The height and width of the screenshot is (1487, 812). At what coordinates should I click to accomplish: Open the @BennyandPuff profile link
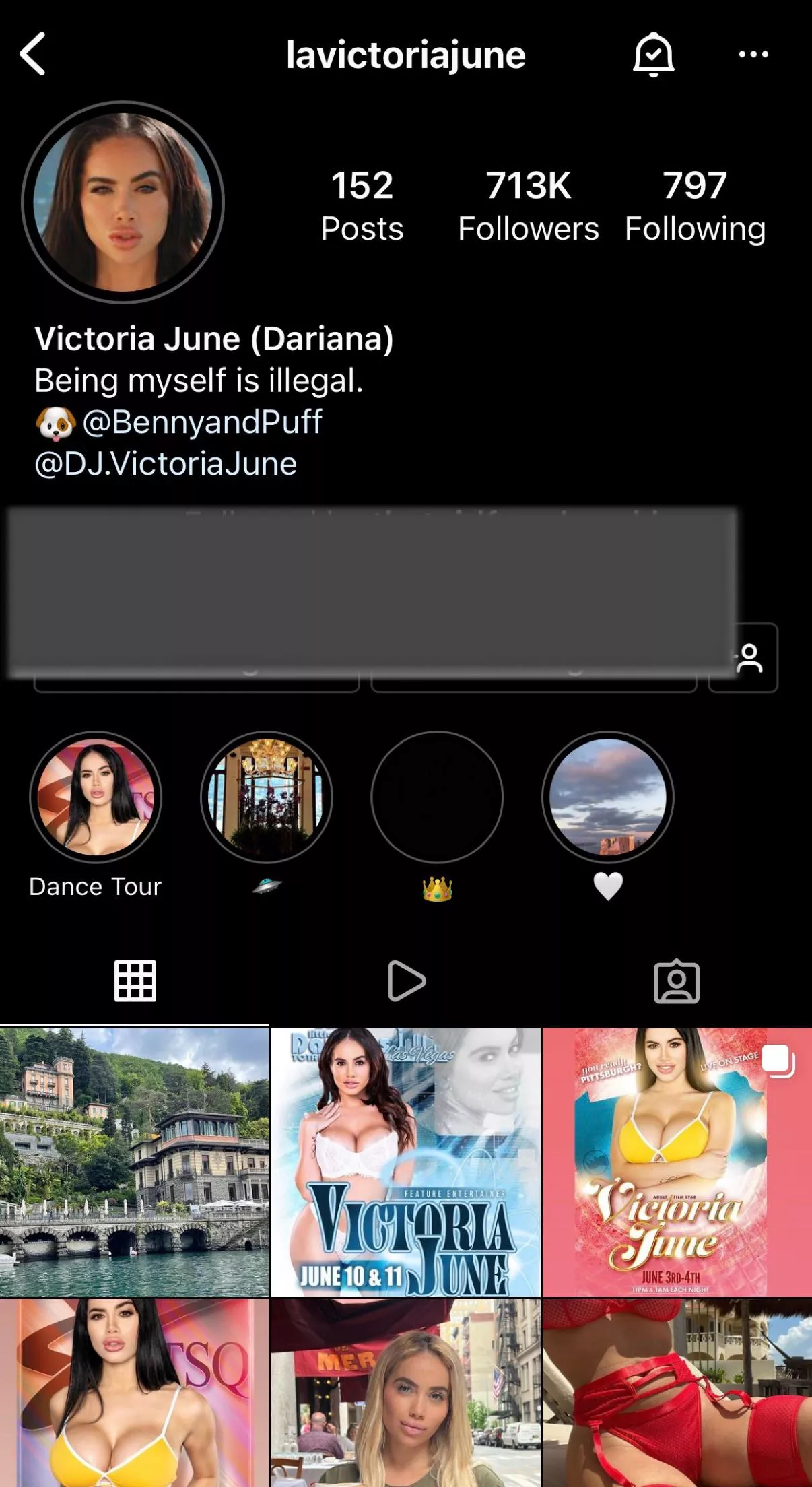pyautogui.click(x=202, y=422)
